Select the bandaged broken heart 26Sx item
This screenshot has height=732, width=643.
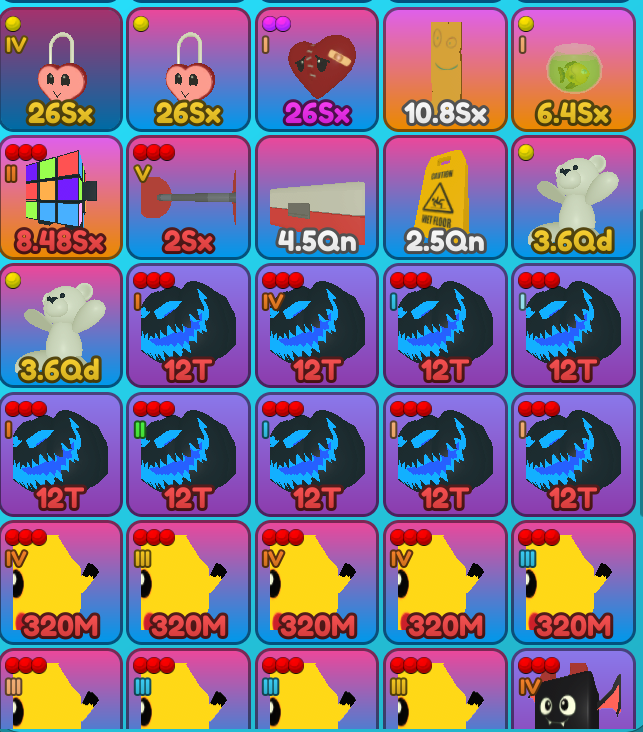point(317,70)
